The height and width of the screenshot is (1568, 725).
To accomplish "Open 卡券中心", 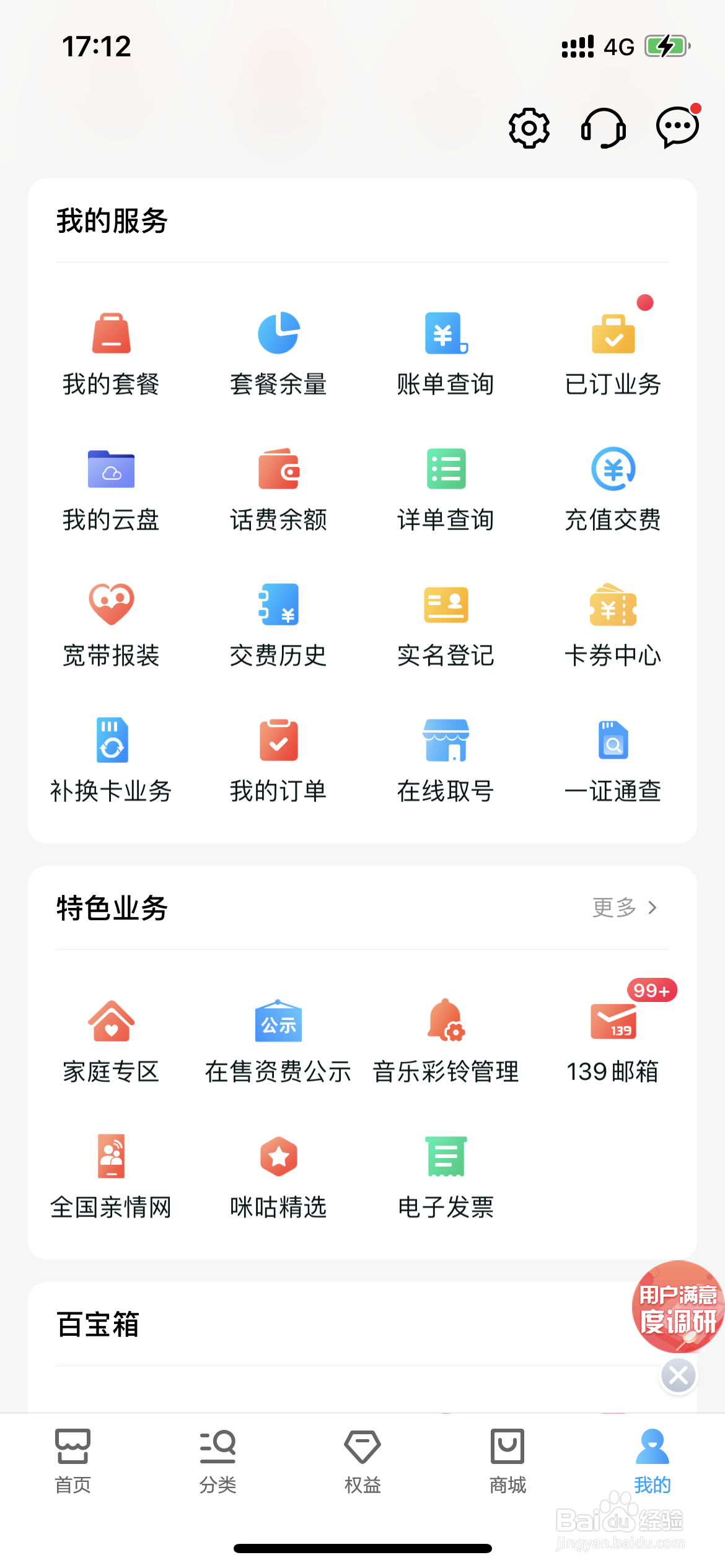I will [x=613, y=625].
